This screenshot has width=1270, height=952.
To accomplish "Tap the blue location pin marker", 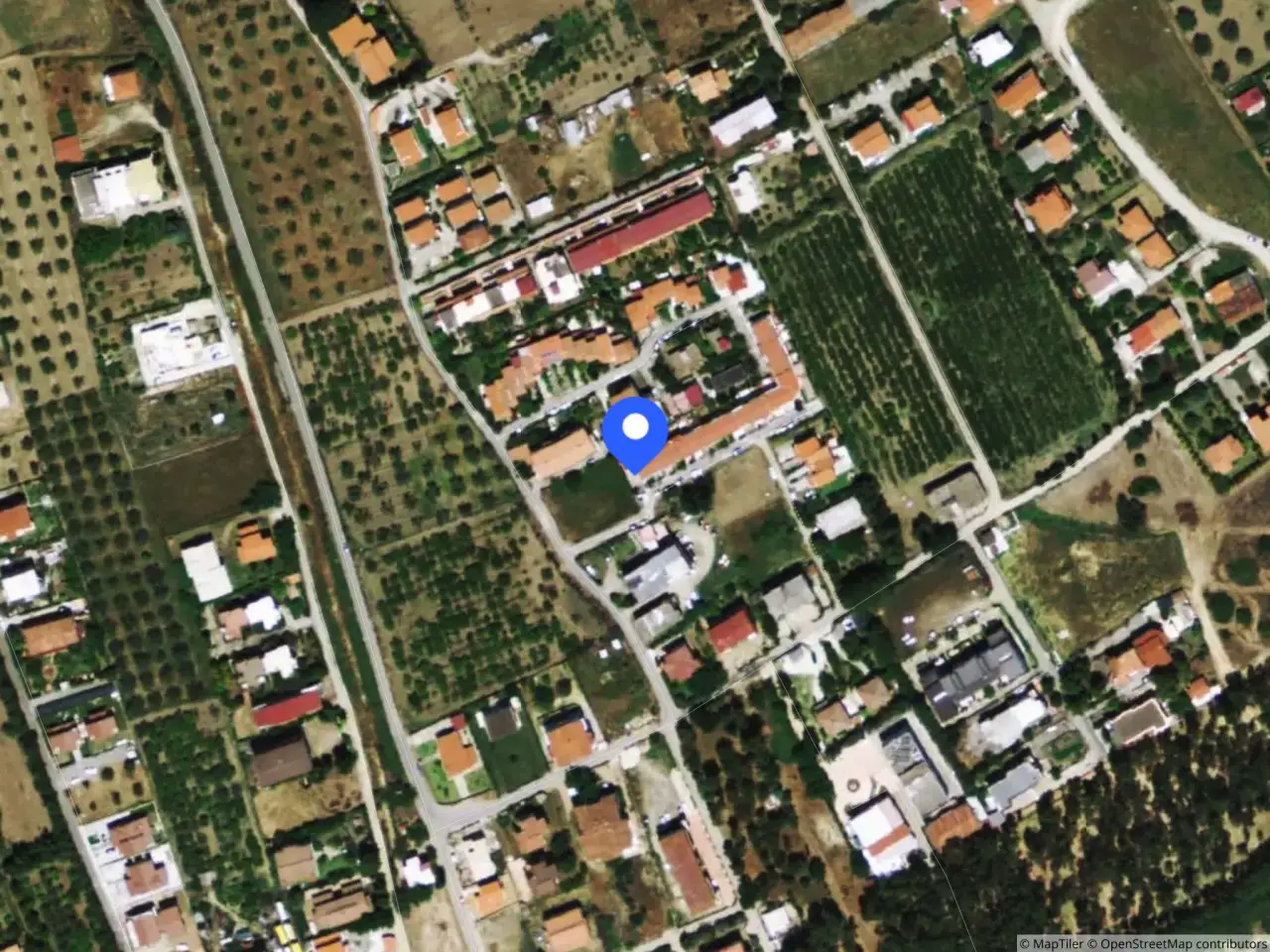I will point(635,431).
